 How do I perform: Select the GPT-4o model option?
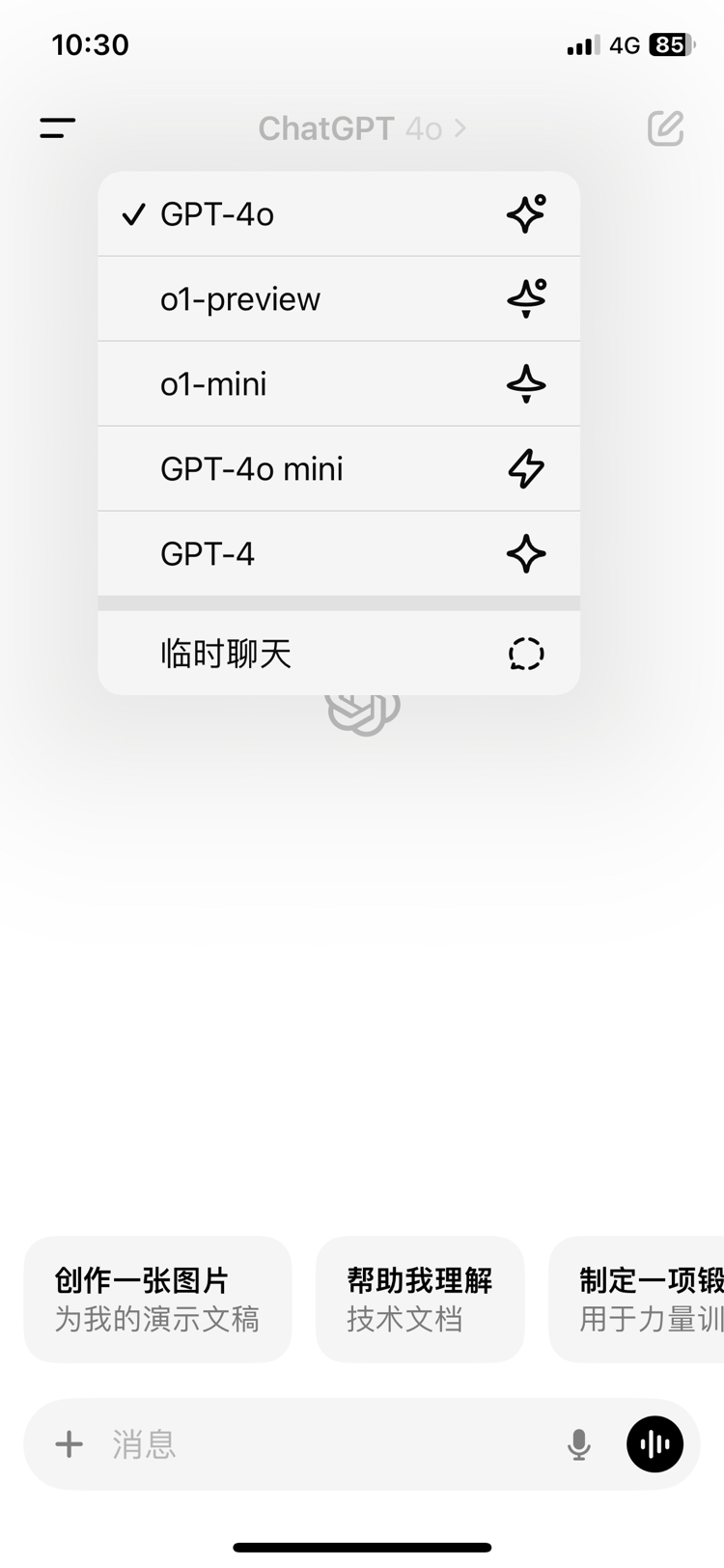point(339,214)
